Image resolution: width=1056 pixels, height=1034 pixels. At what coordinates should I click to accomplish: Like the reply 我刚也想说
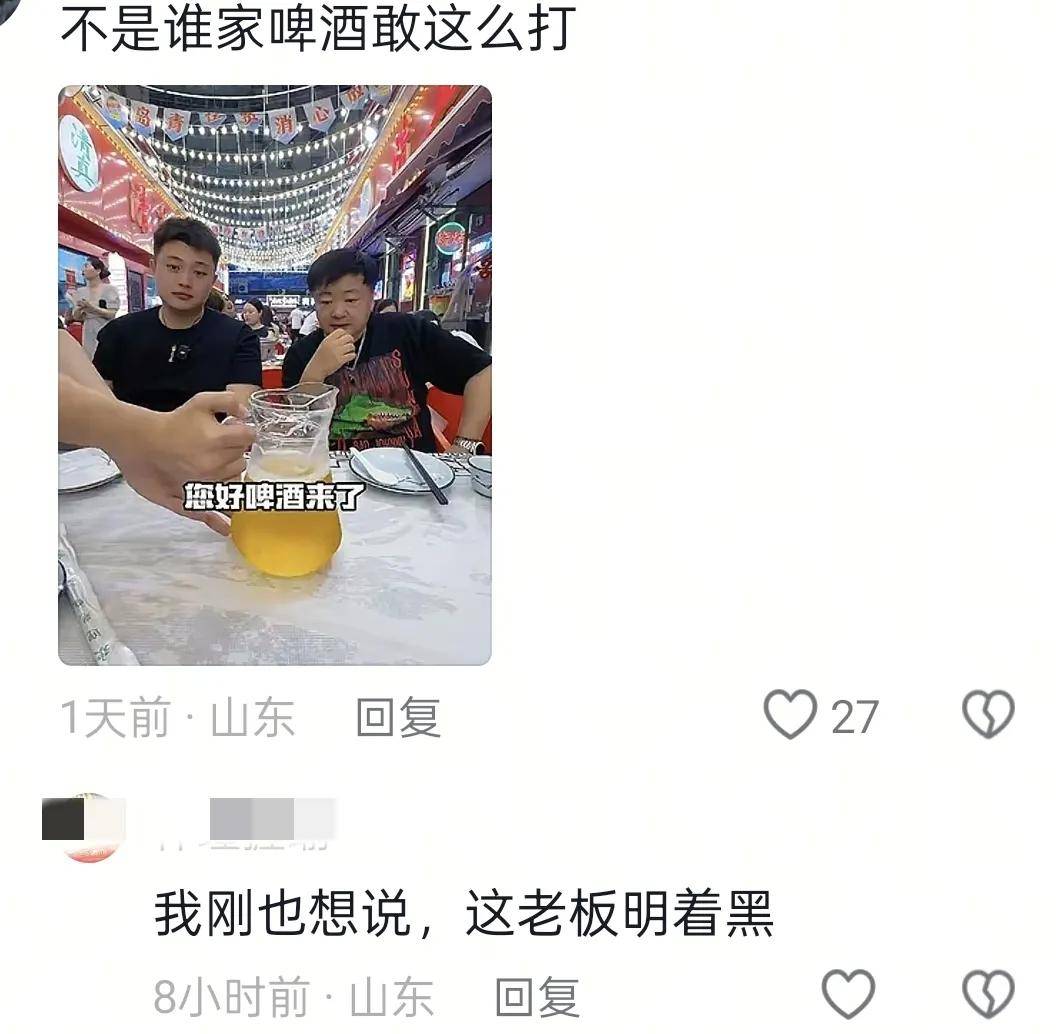848,995
